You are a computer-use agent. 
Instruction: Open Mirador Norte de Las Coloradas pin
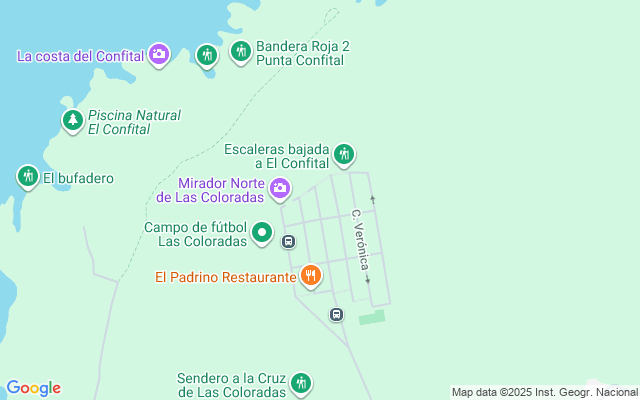click(x=280, y=189)
